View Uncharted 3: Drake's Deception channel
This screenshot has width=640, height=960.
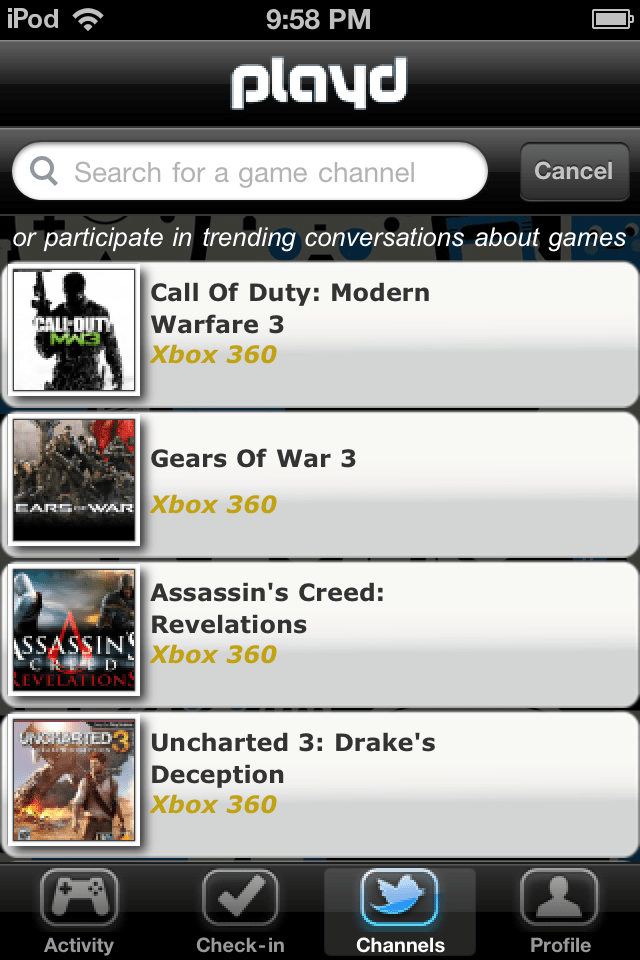click(x=320, y=783)
